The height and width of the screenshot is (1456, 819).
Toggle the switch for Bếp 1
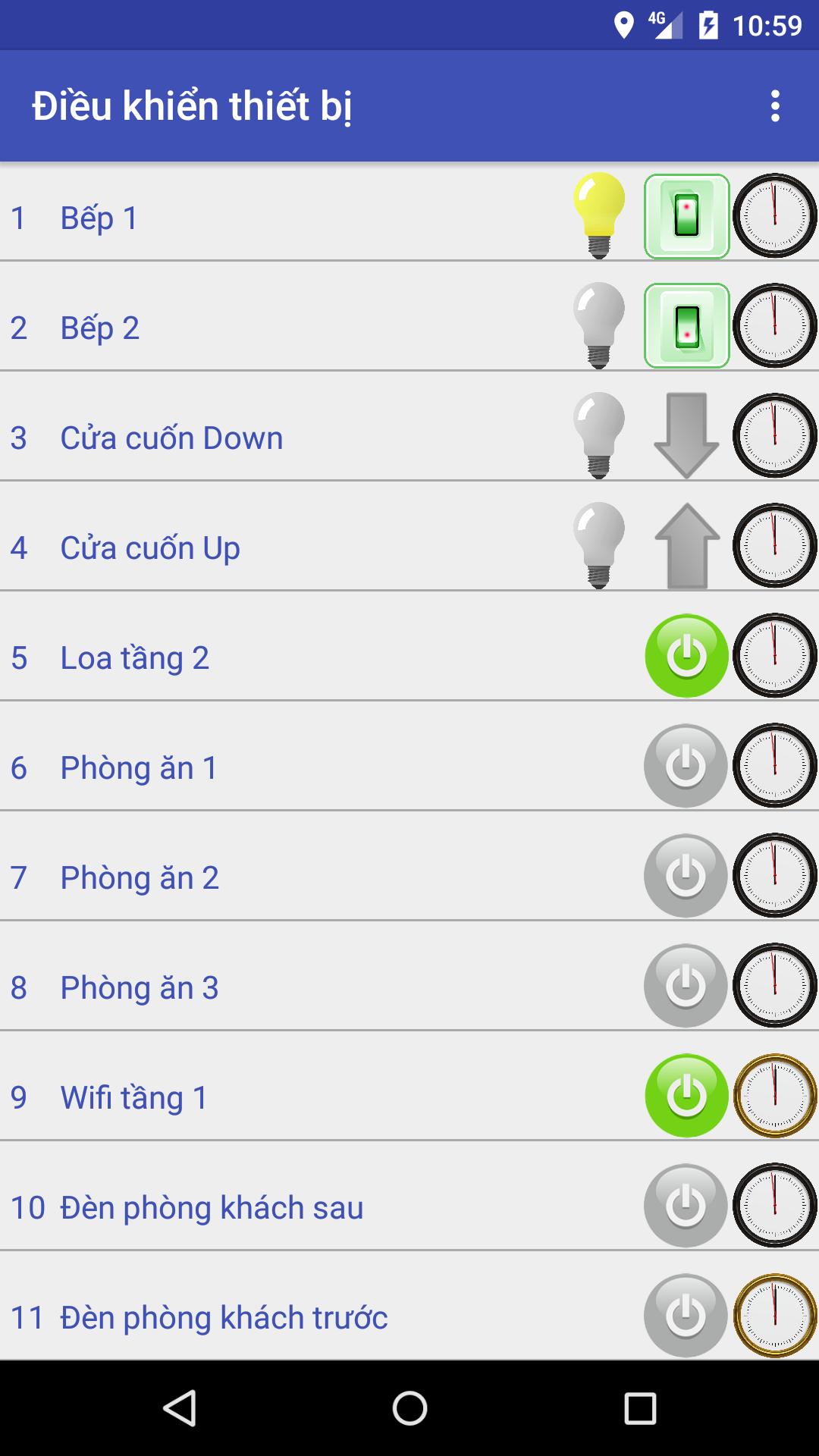pyautogui.click(x=686, y=216)
